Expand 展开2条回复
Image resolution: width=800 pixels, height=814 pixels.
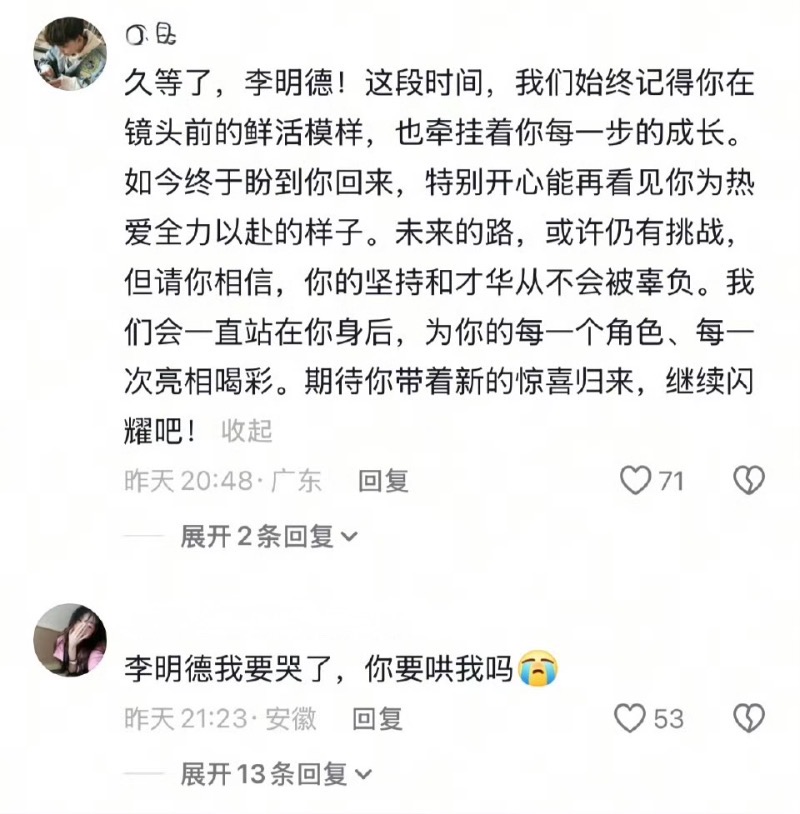tap(268, 537)
